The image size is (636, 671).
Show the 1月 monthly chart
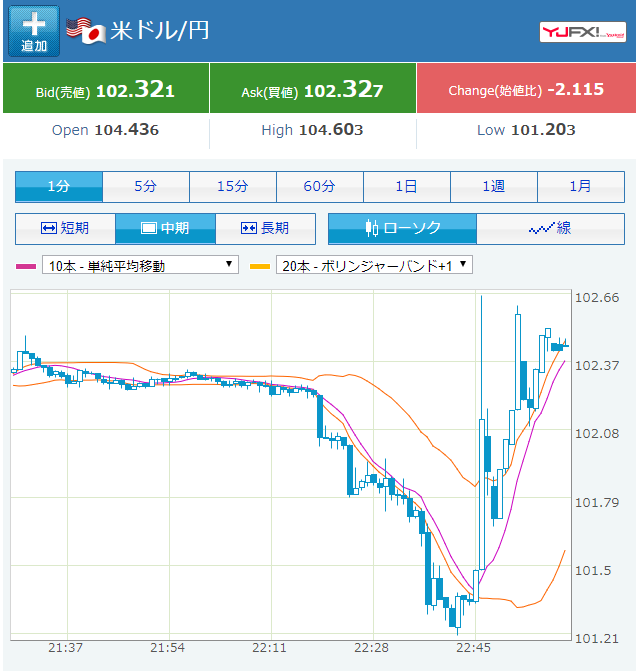pos(580,186)
